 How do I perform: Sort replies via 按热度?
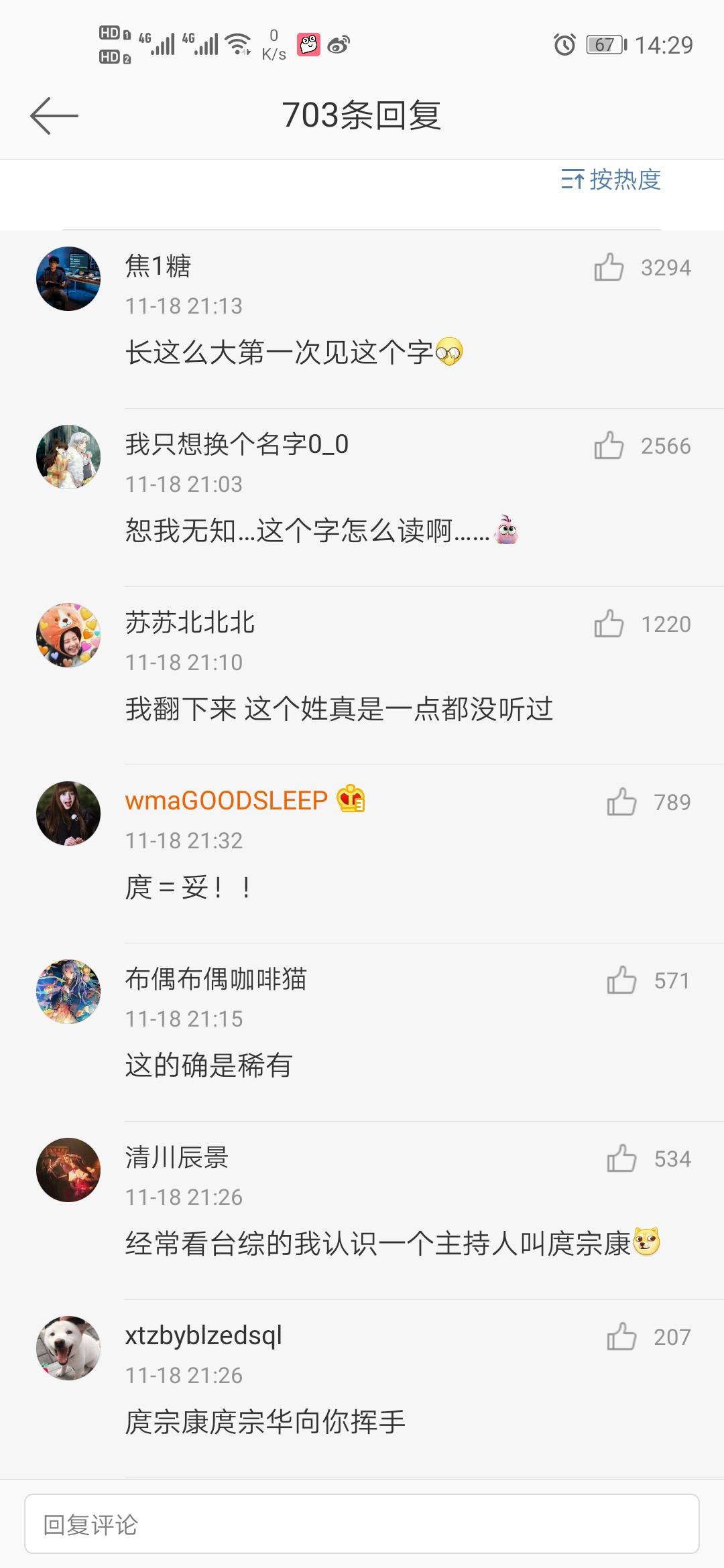pos(611,180)
